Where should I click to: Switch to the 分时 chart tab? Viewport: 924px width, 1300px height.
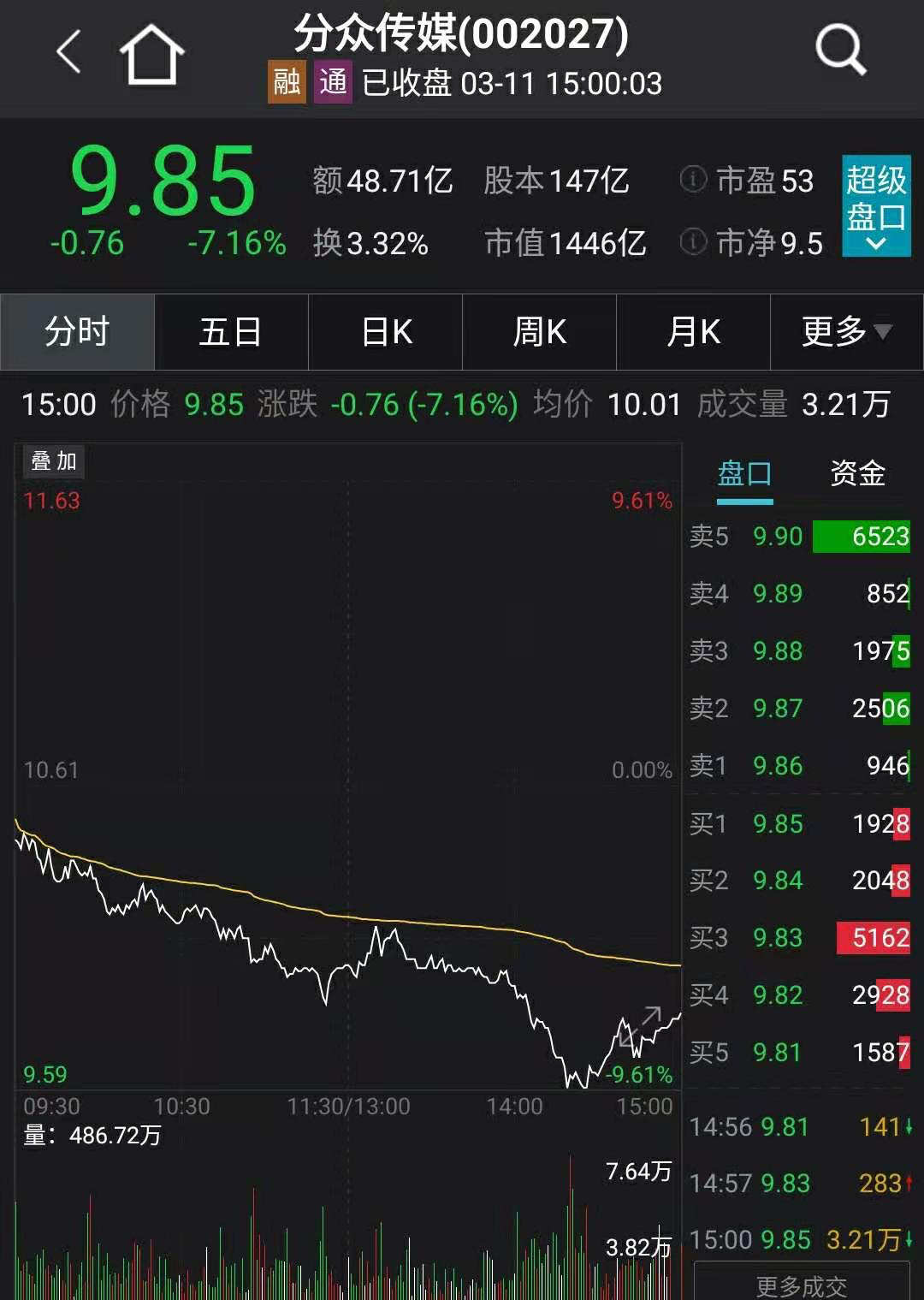pos(77,332)
